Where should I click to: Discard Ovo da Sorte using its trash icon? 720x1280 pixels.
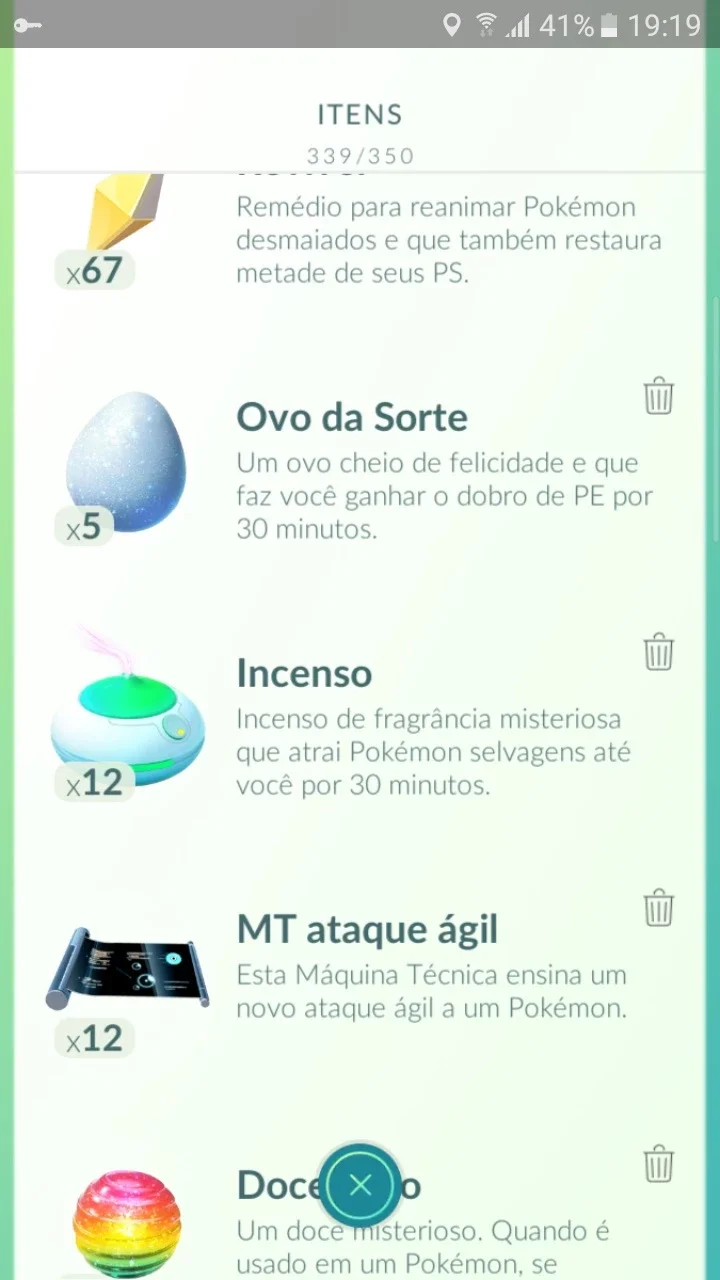click(x=658, y=396)
